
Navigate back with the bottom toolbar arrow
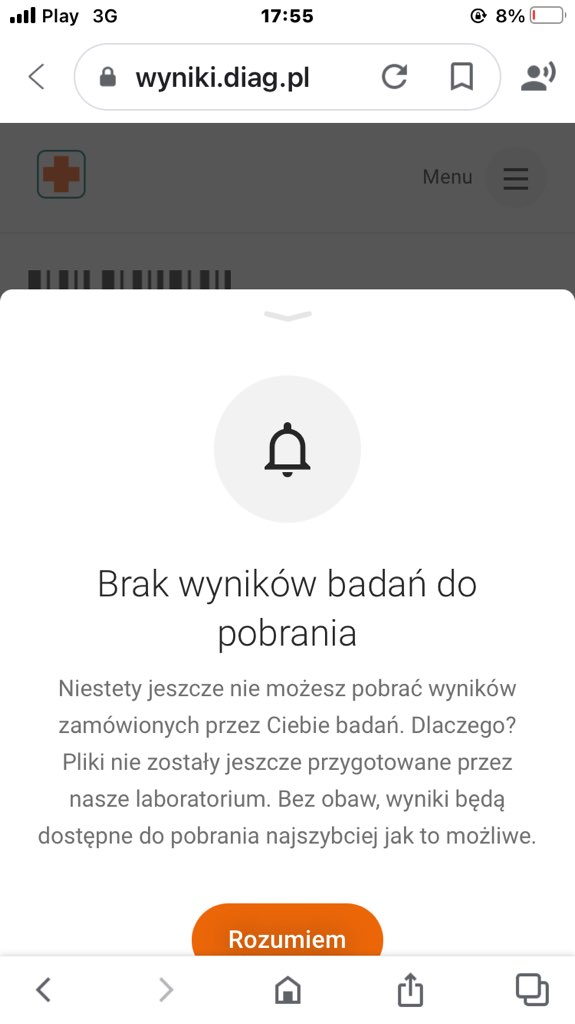[x=43, y=990]
